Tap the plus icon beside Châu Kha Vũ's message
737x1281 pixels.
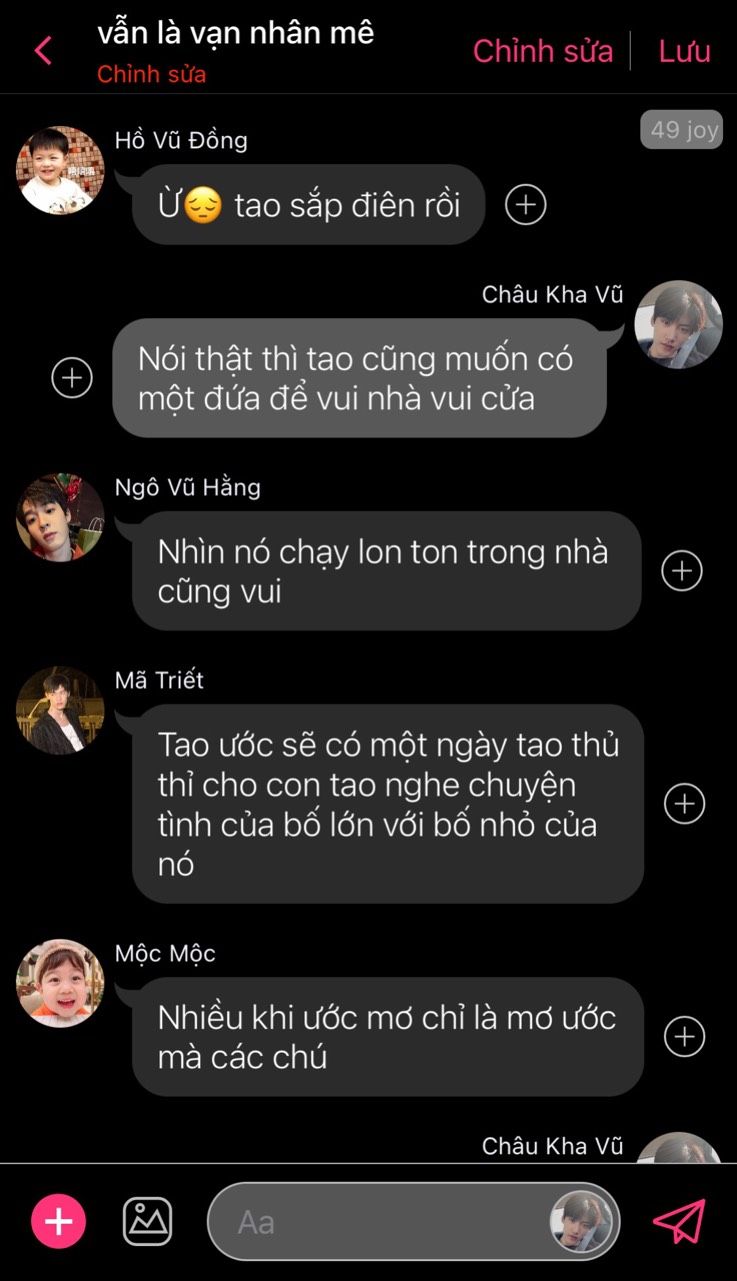[x=72, y=378]
